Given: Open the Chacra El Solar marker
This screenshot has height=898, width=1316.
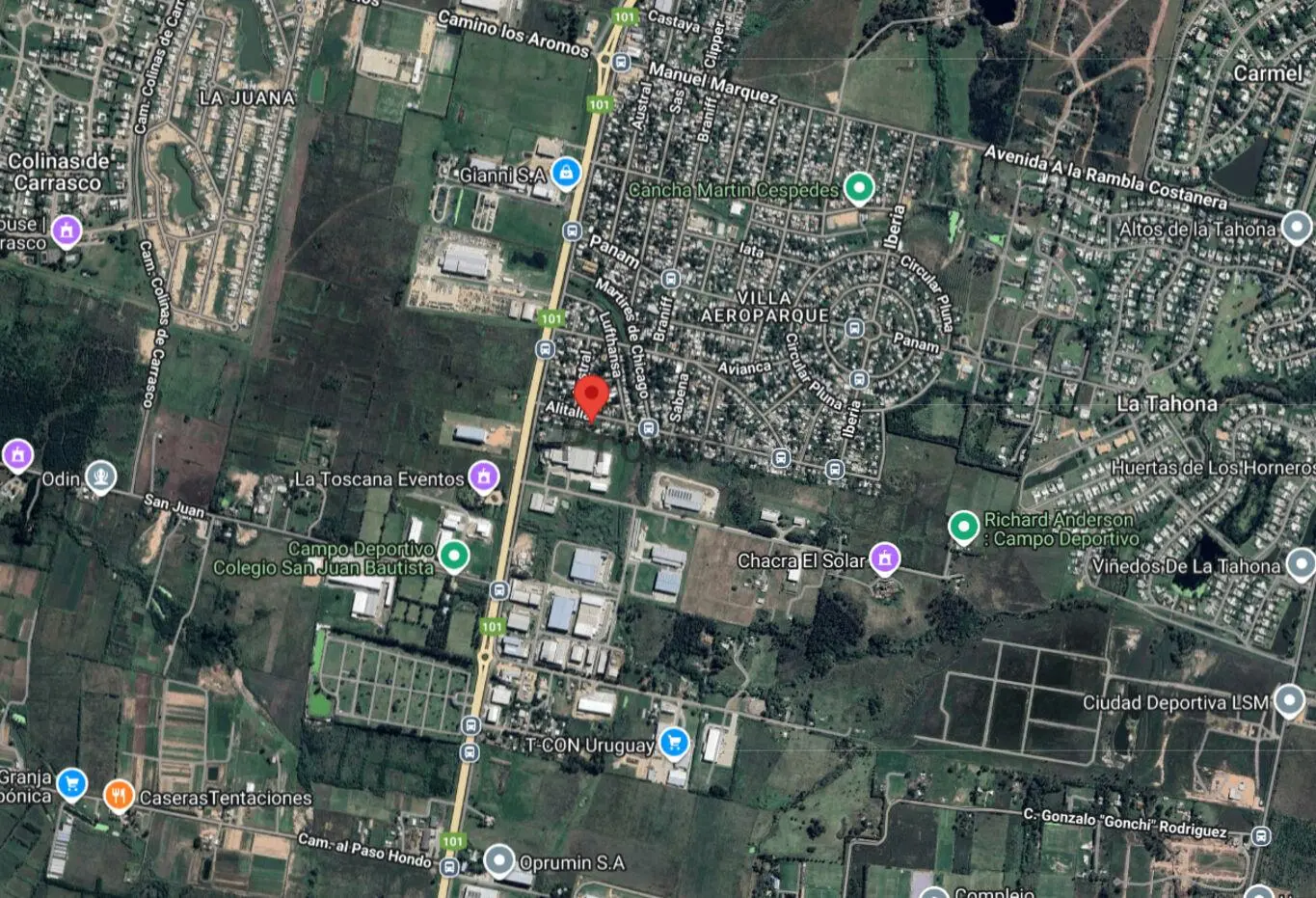Looking at the screenshot, I should pos(884,558).
